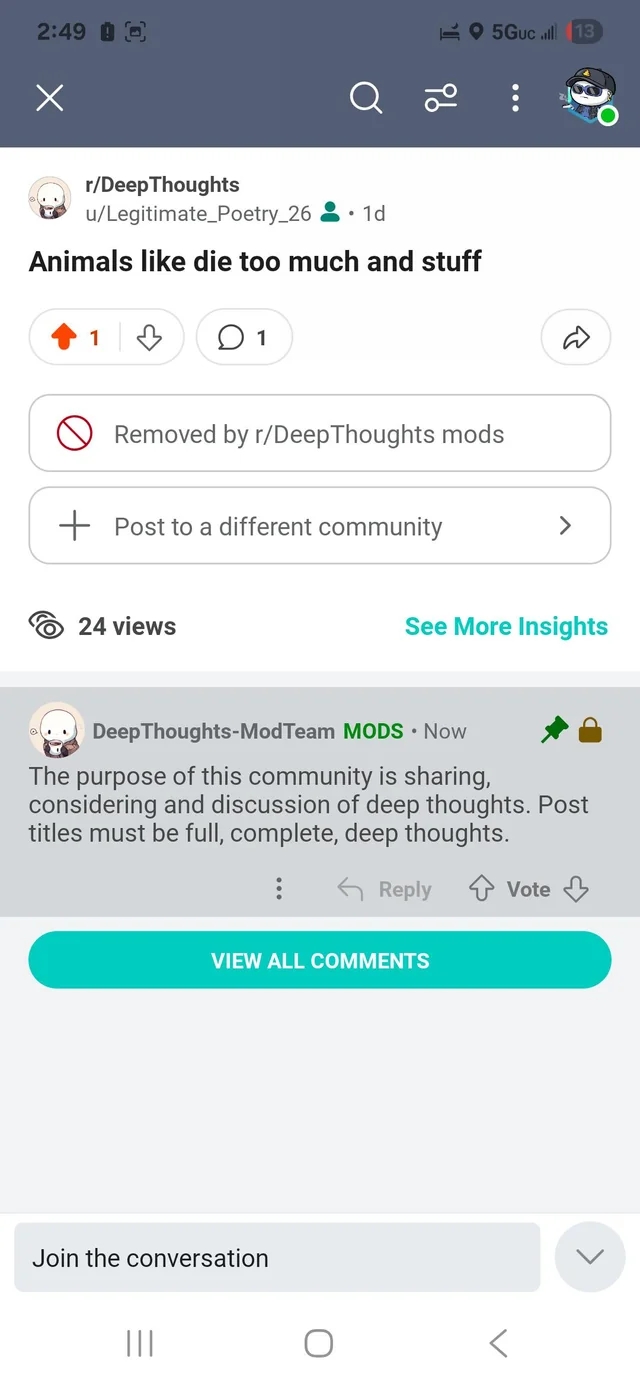The image size is (640, 1386).
Task: Open the sort and filter settings icon
Action: pos(441,97)
